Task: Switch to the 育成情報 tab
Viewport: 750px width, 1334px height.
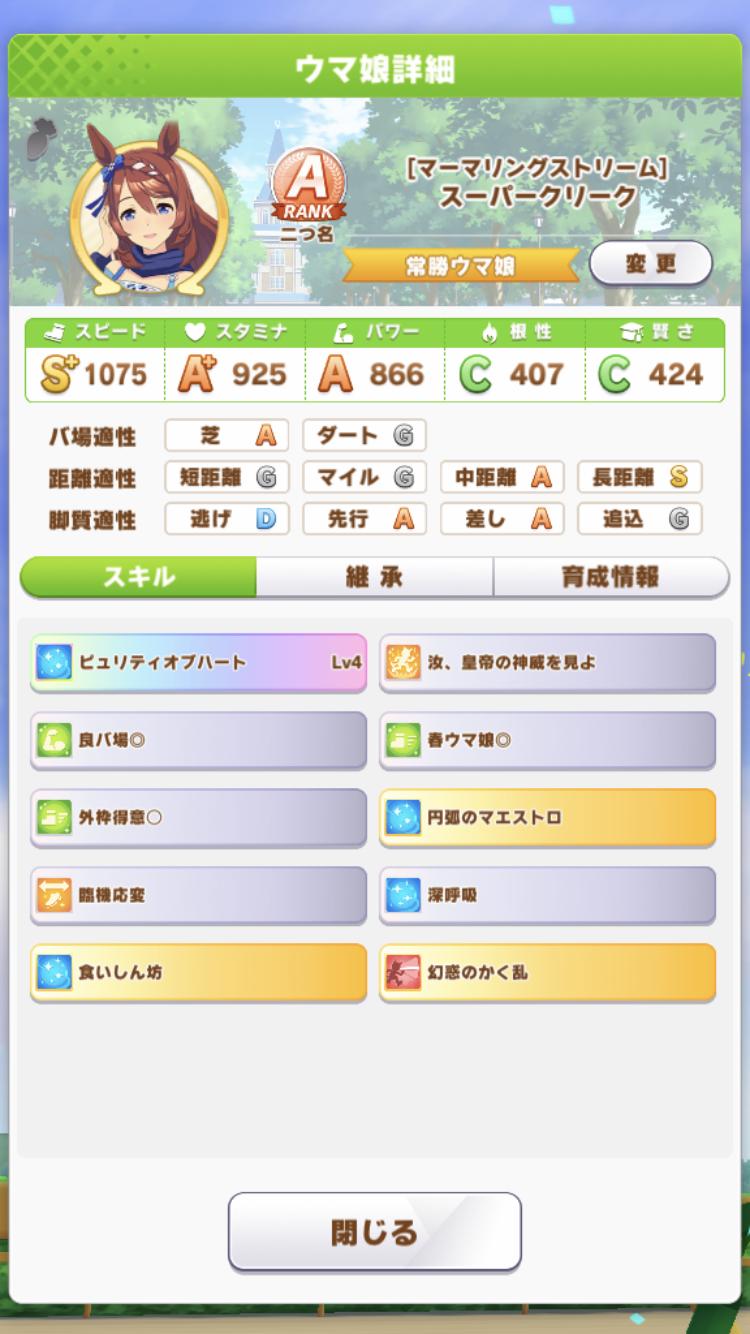Action: (x=610, y=577)
